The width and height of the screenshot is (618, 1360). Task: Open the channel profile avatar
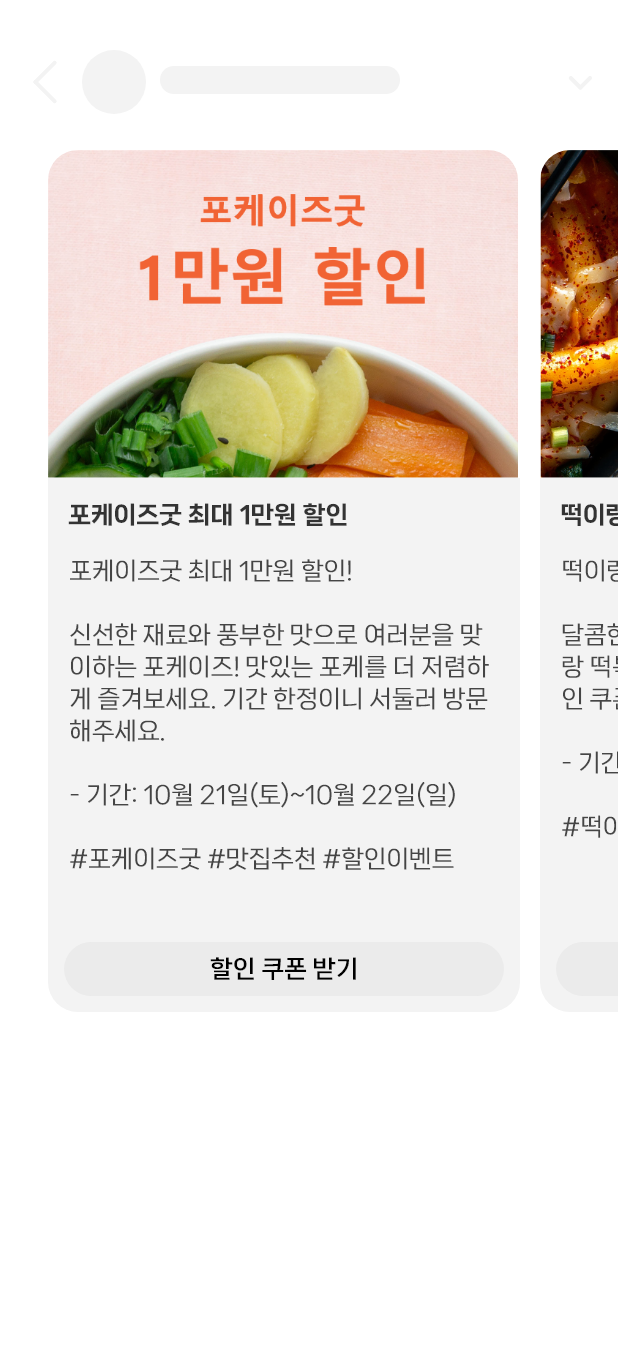[x=114, y=82]
